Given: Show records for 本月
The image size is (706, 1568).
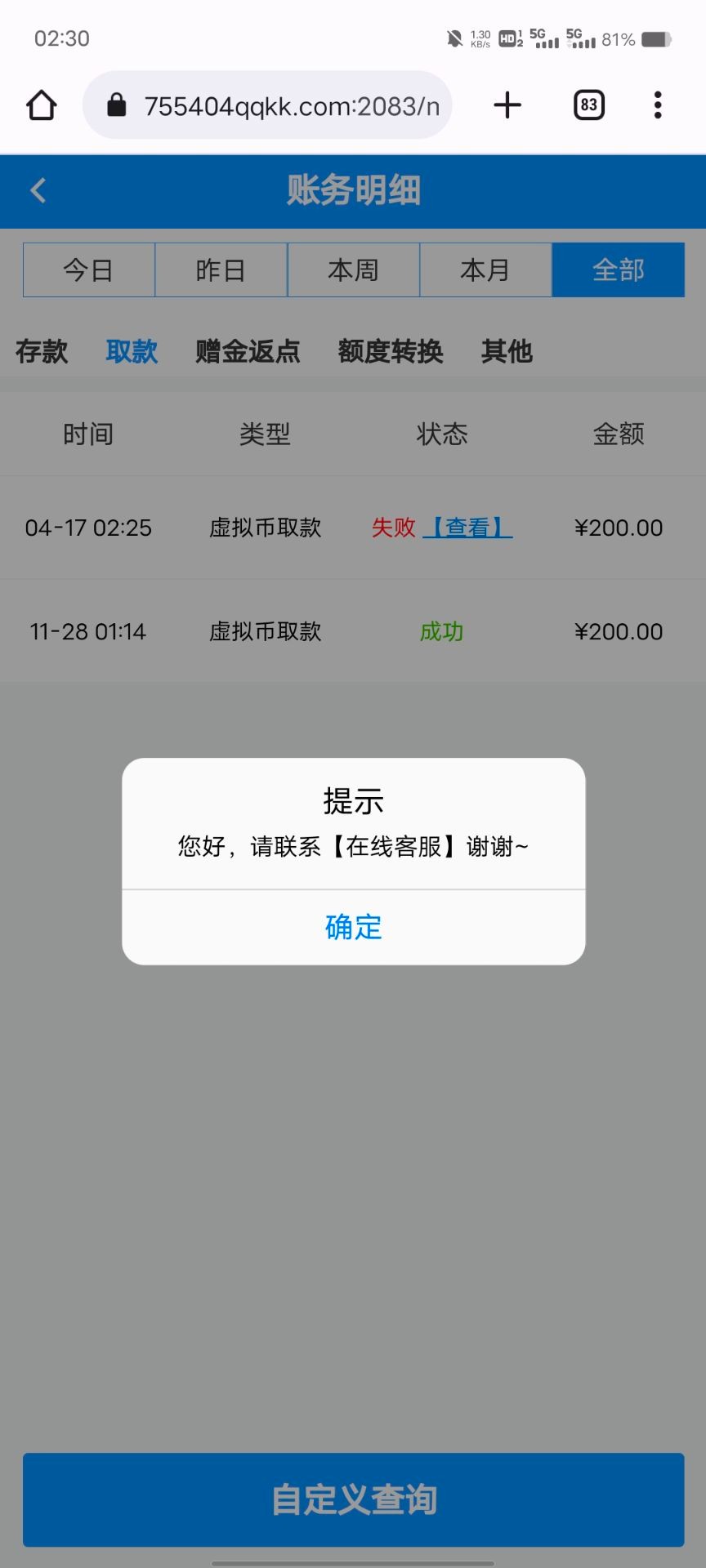Looking at the screenshot, I should [485, 269].
